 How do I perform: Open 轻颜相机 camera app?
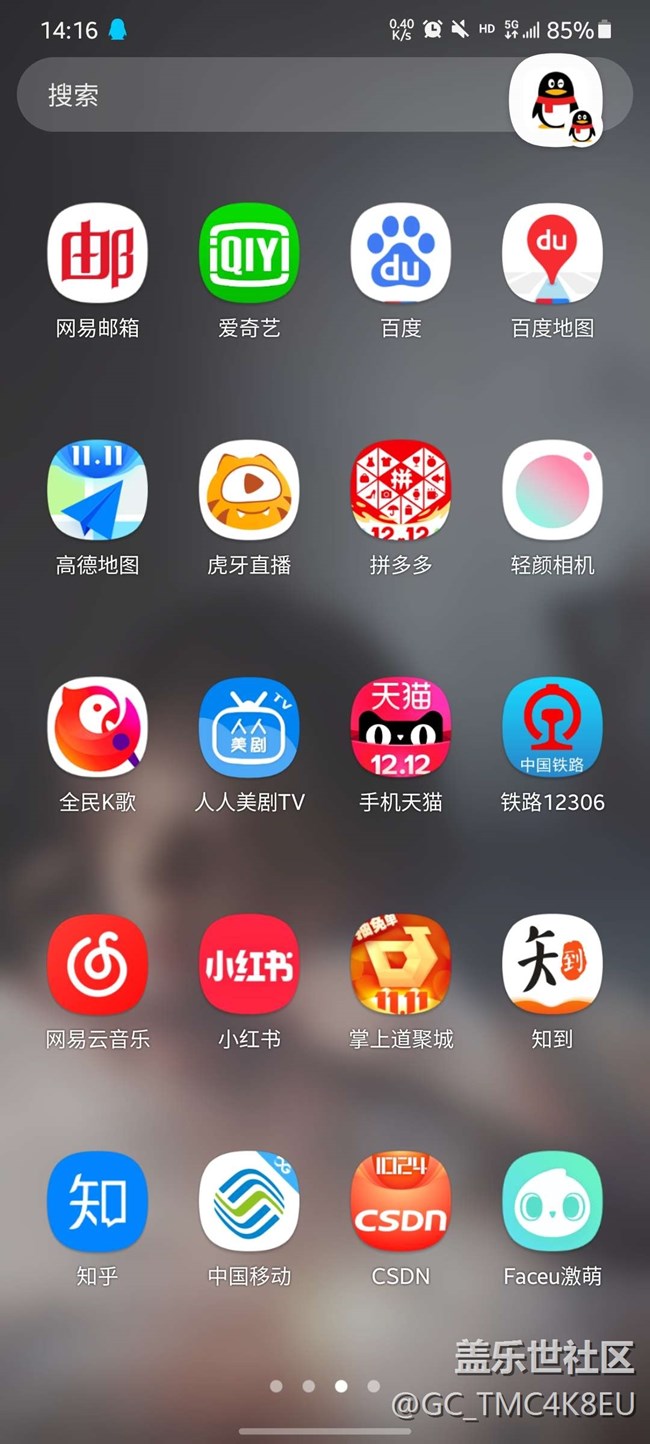[x=552, y=491]
